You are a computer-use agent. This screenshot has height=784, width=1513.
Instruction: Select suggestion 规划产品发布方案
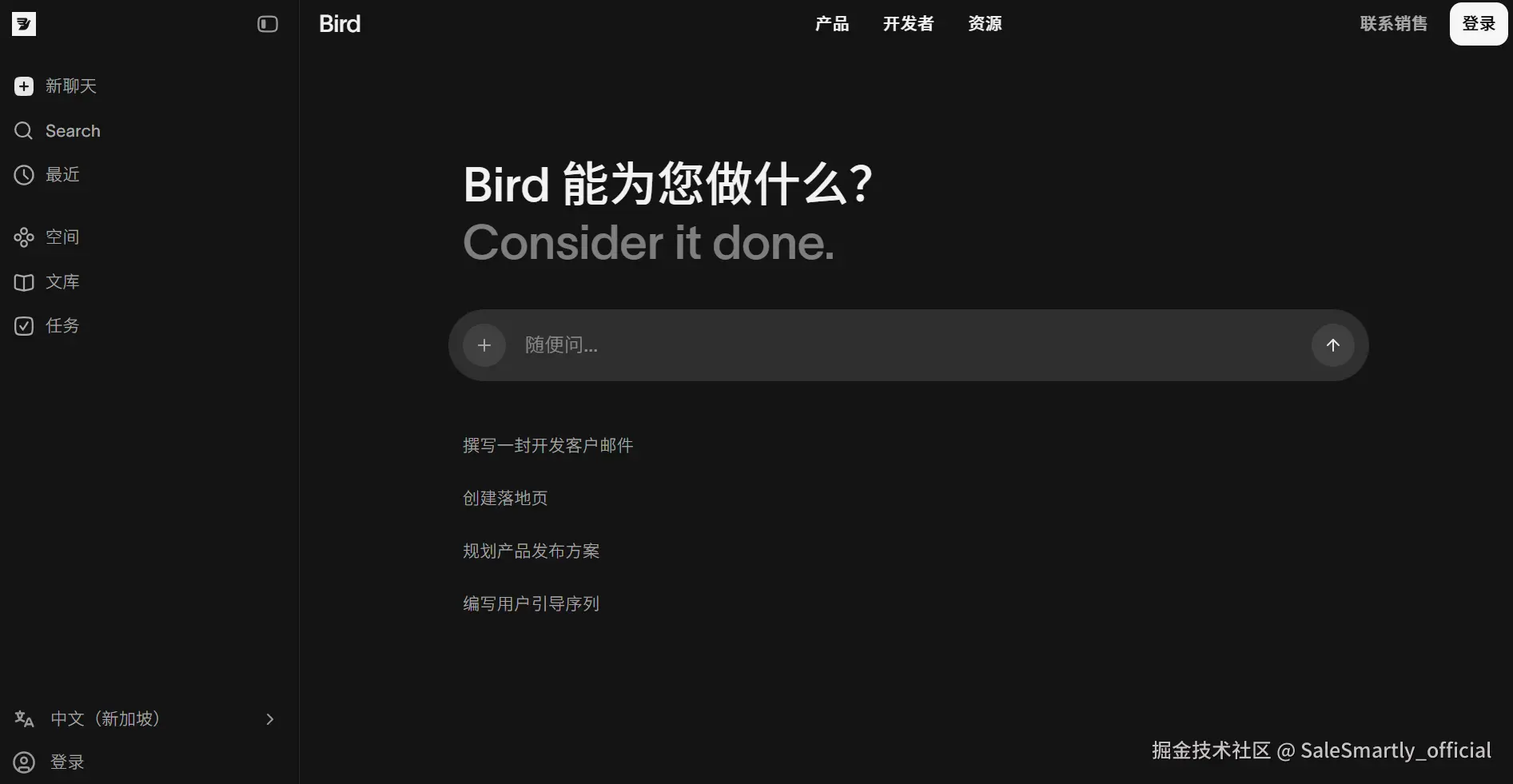(x=531, y=551)
